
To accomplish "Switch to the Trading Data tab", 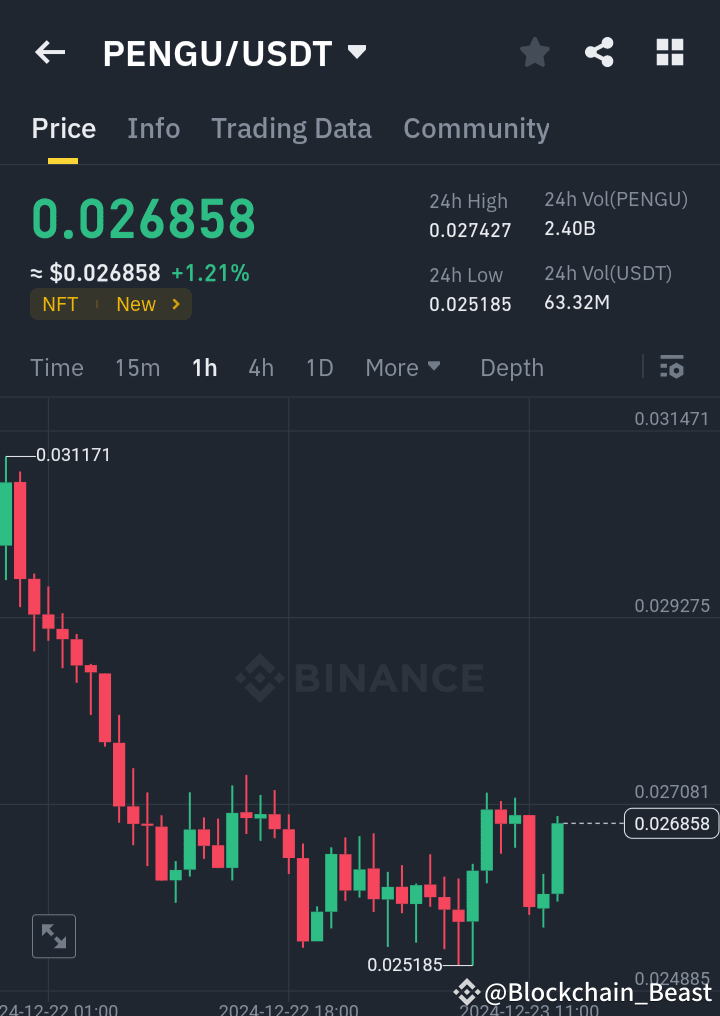I will 291,128.
